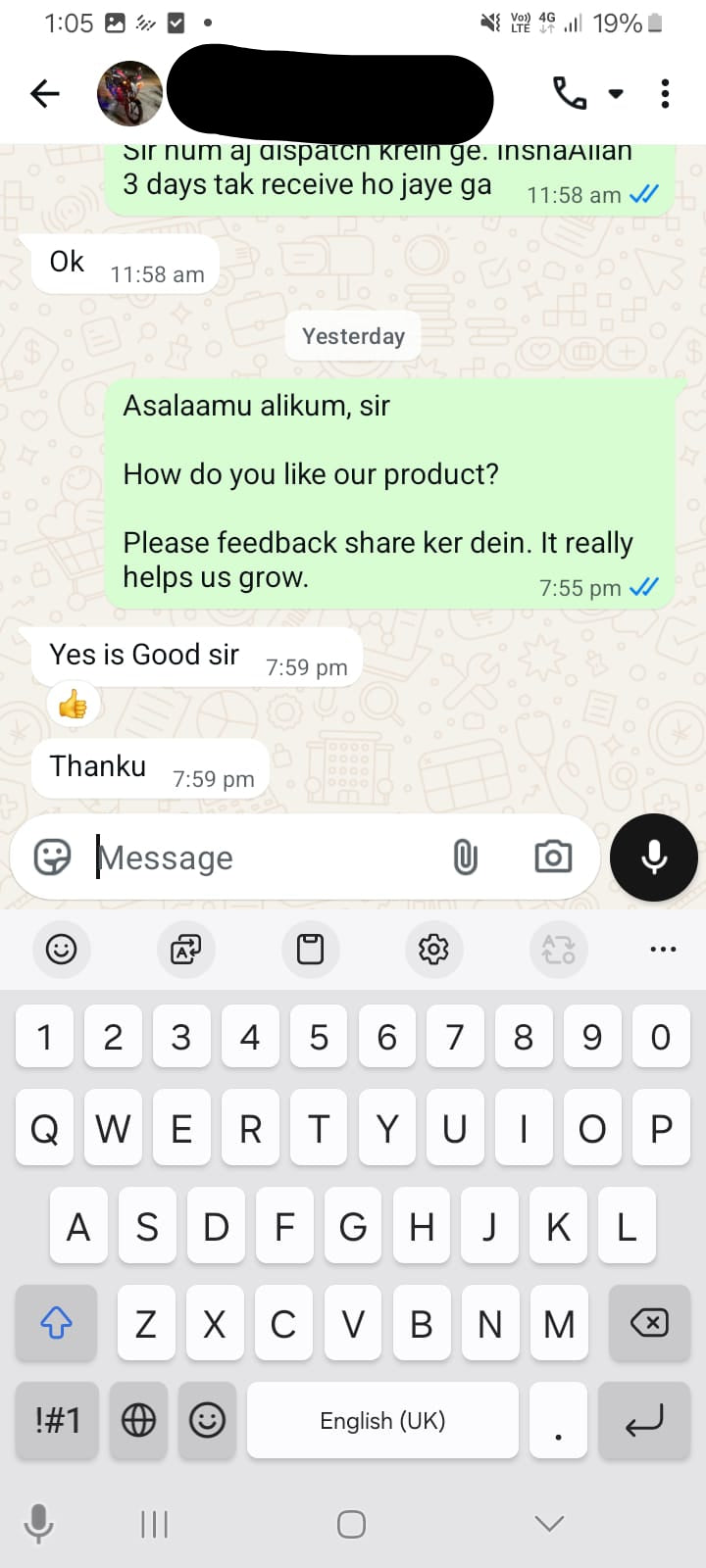Open the camera from the message bar

pyautogui.click(x=553, y=857)
